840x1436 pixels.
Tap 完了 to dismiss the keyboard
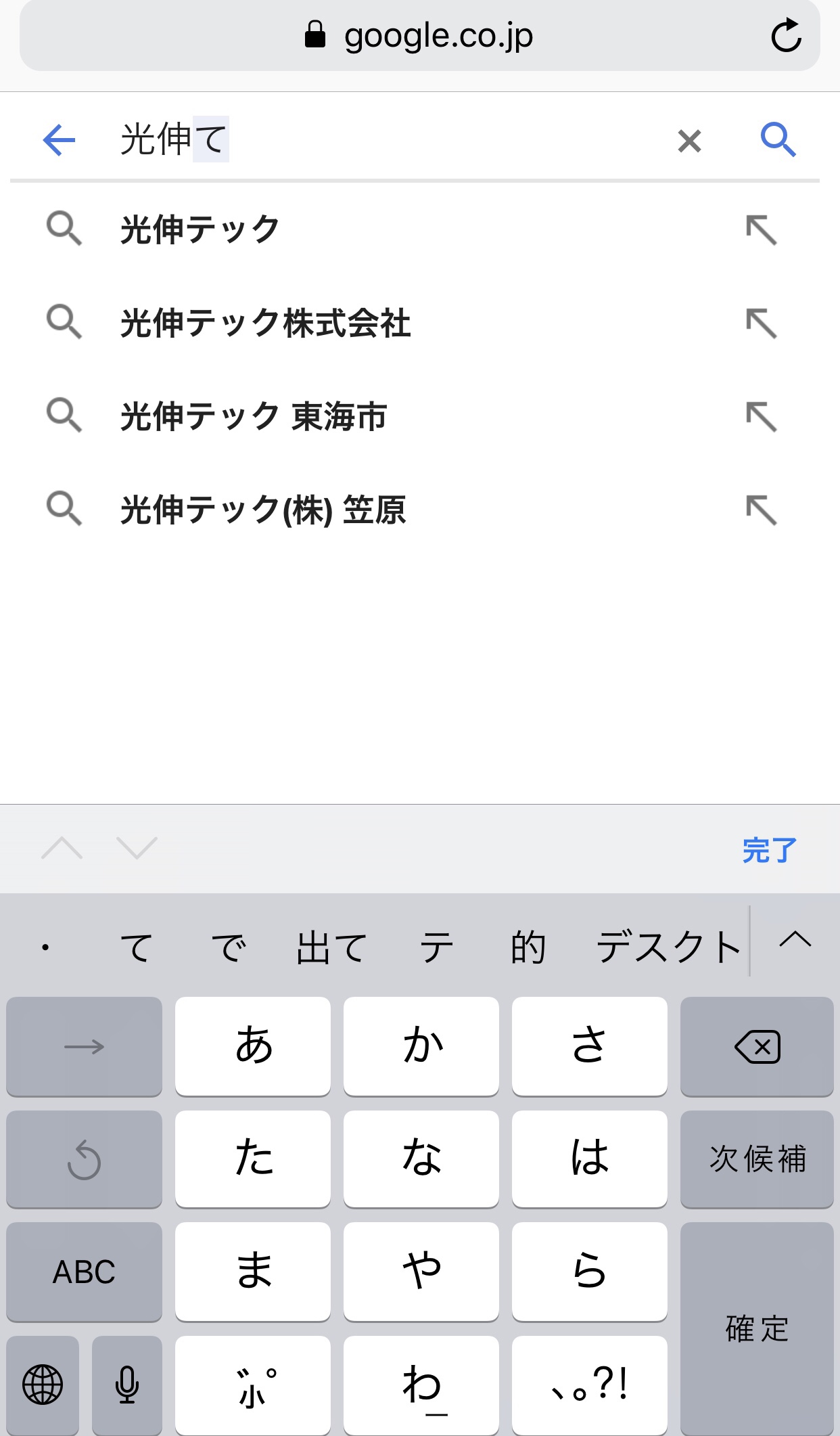[770, 850]
